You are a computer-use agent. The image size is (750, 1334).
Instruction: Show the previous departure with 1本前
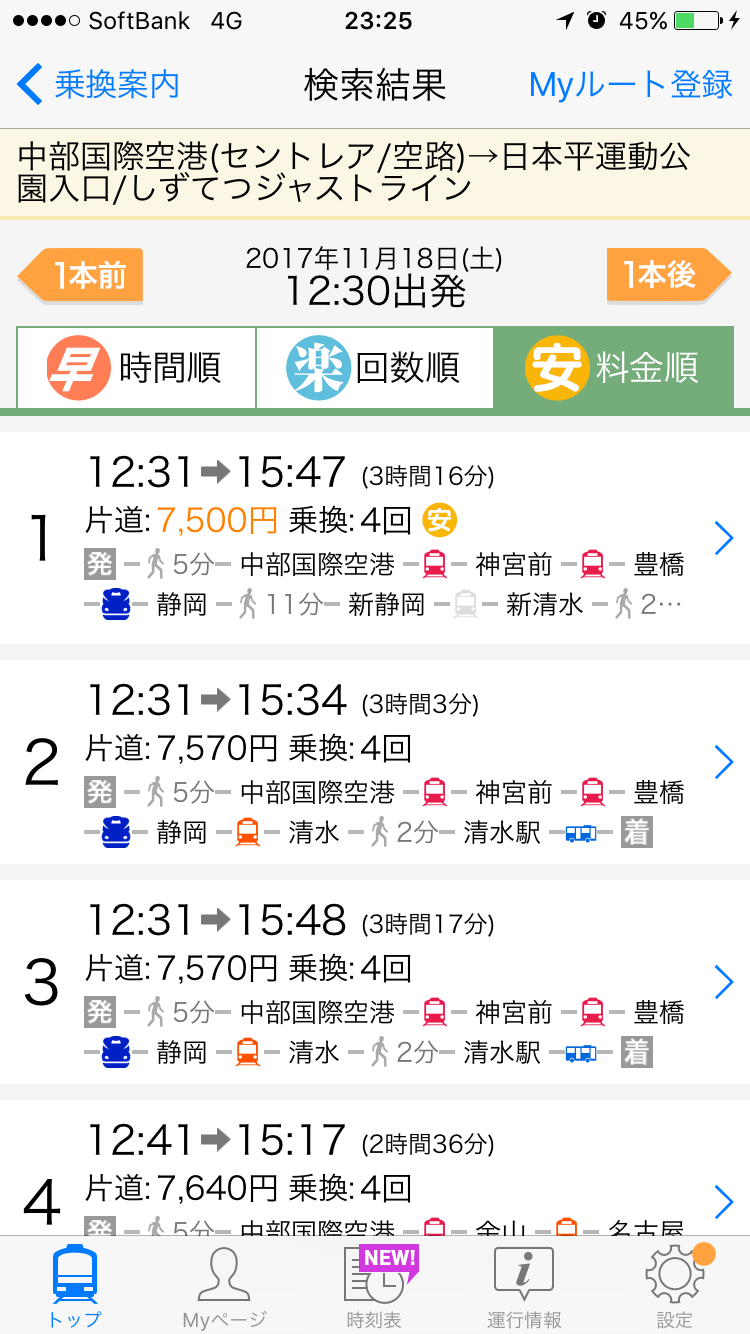(x=82, y=276)
